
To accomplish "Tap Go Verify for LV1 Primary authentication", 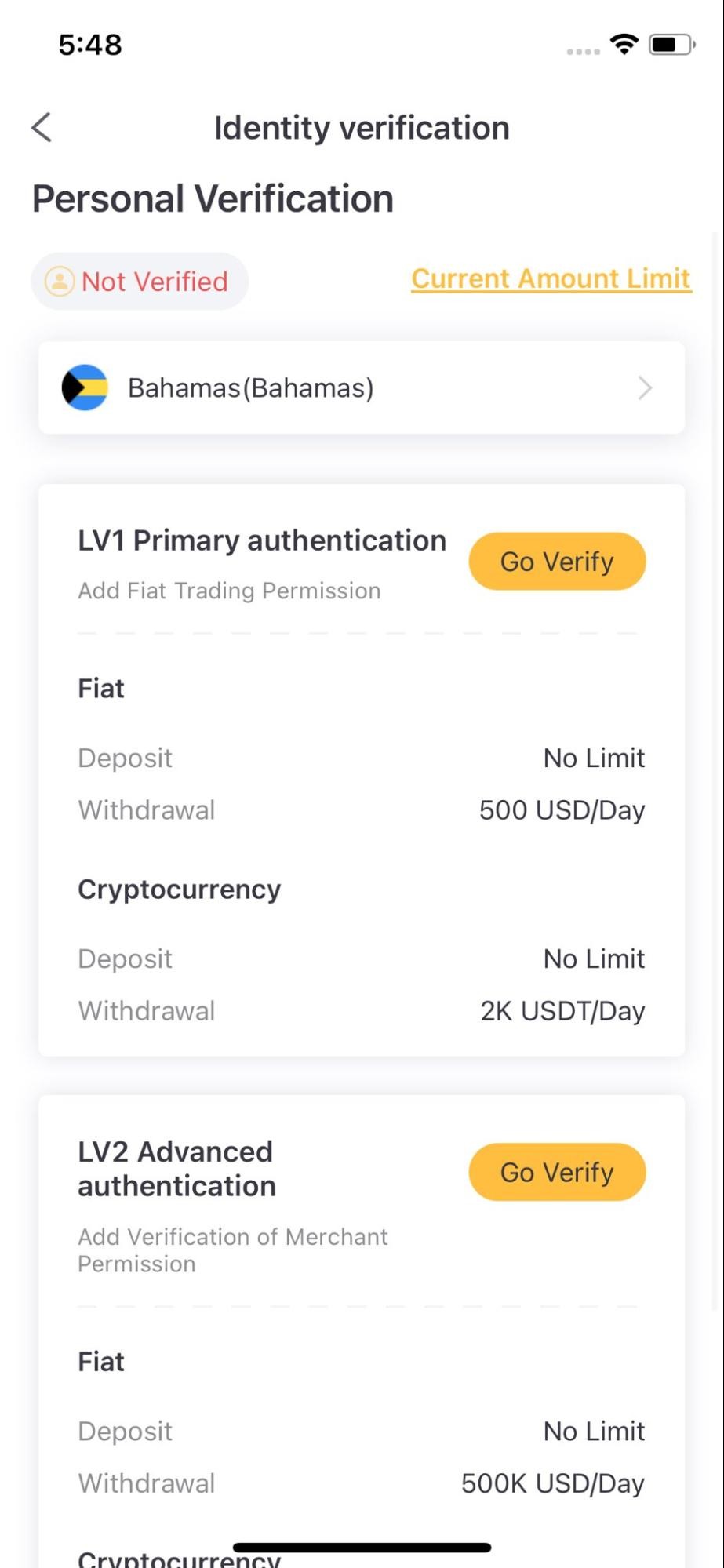I will [x=556, y=560].
